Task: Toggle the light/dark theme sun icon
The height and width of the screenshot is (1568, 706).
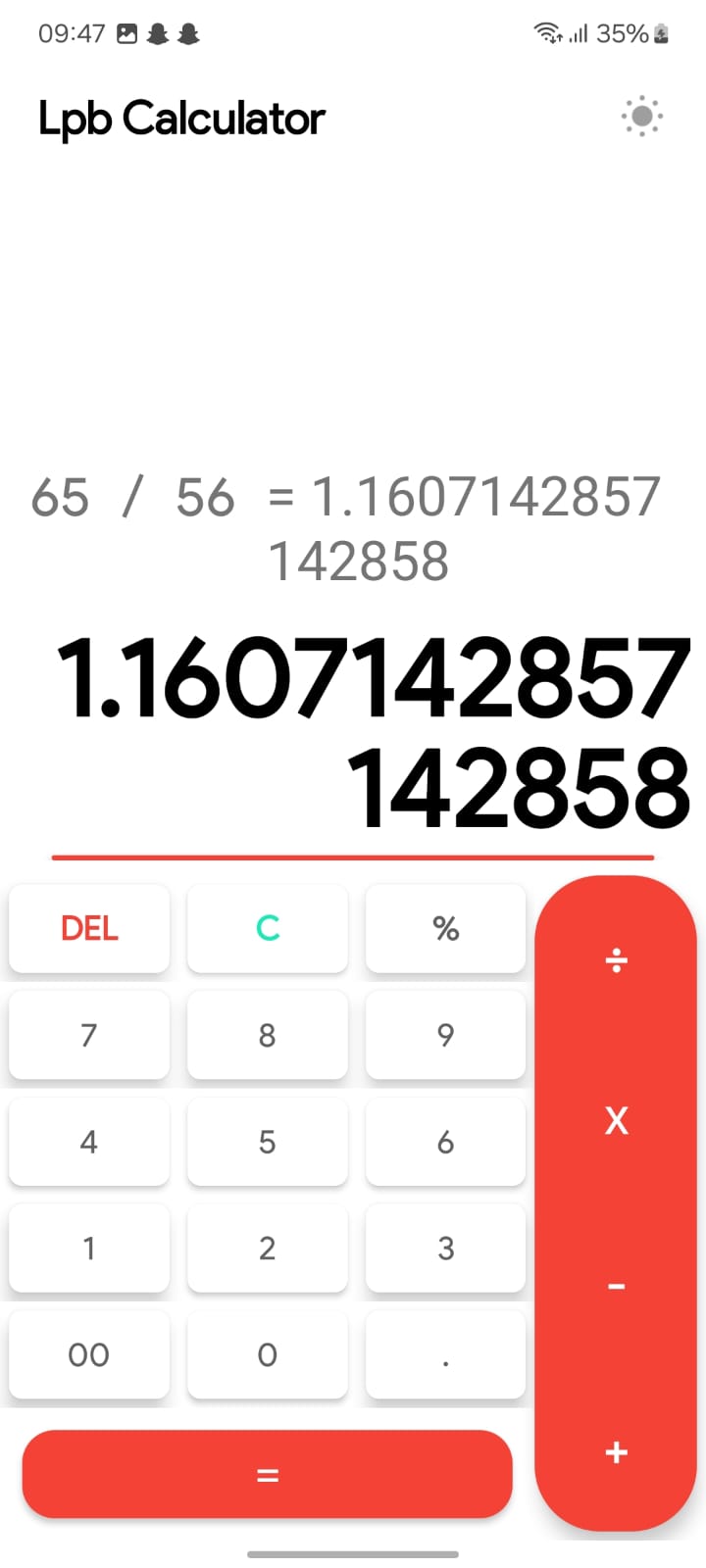Action: coord(641,117)
